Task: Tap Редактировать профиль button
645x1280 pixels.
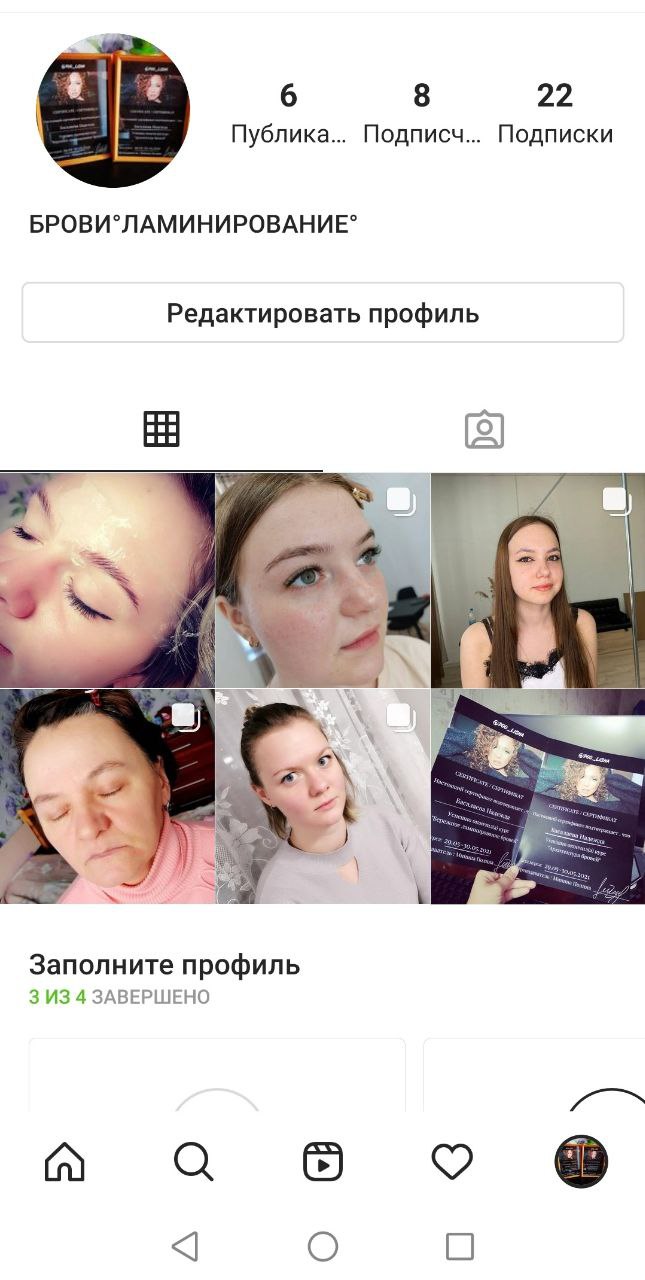Action: coord(322,313)
